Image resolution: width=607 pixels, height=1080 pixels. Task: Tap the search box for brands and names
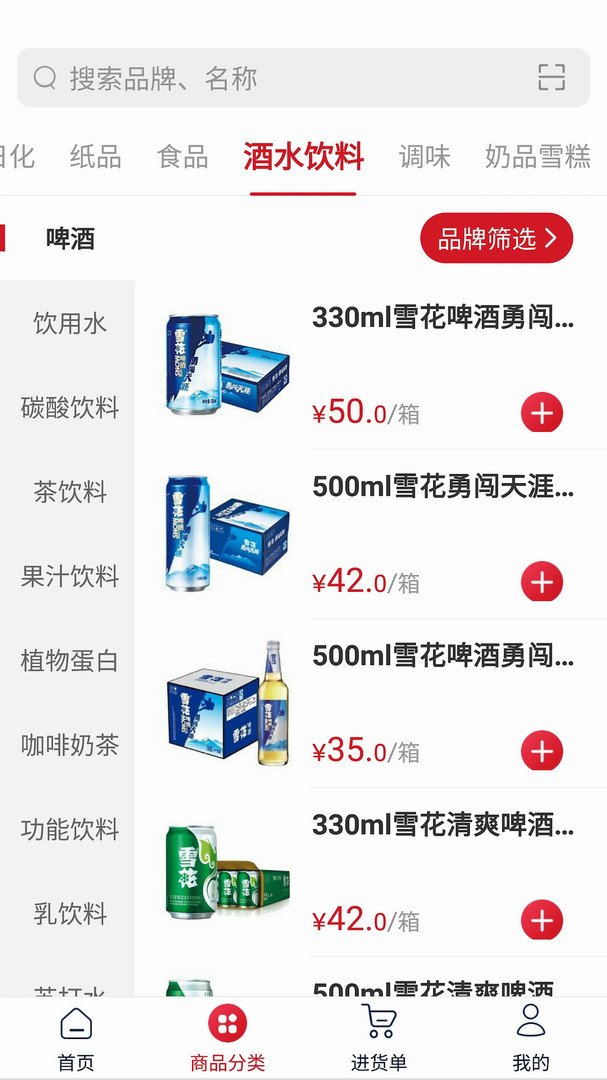tap(280, 78)
